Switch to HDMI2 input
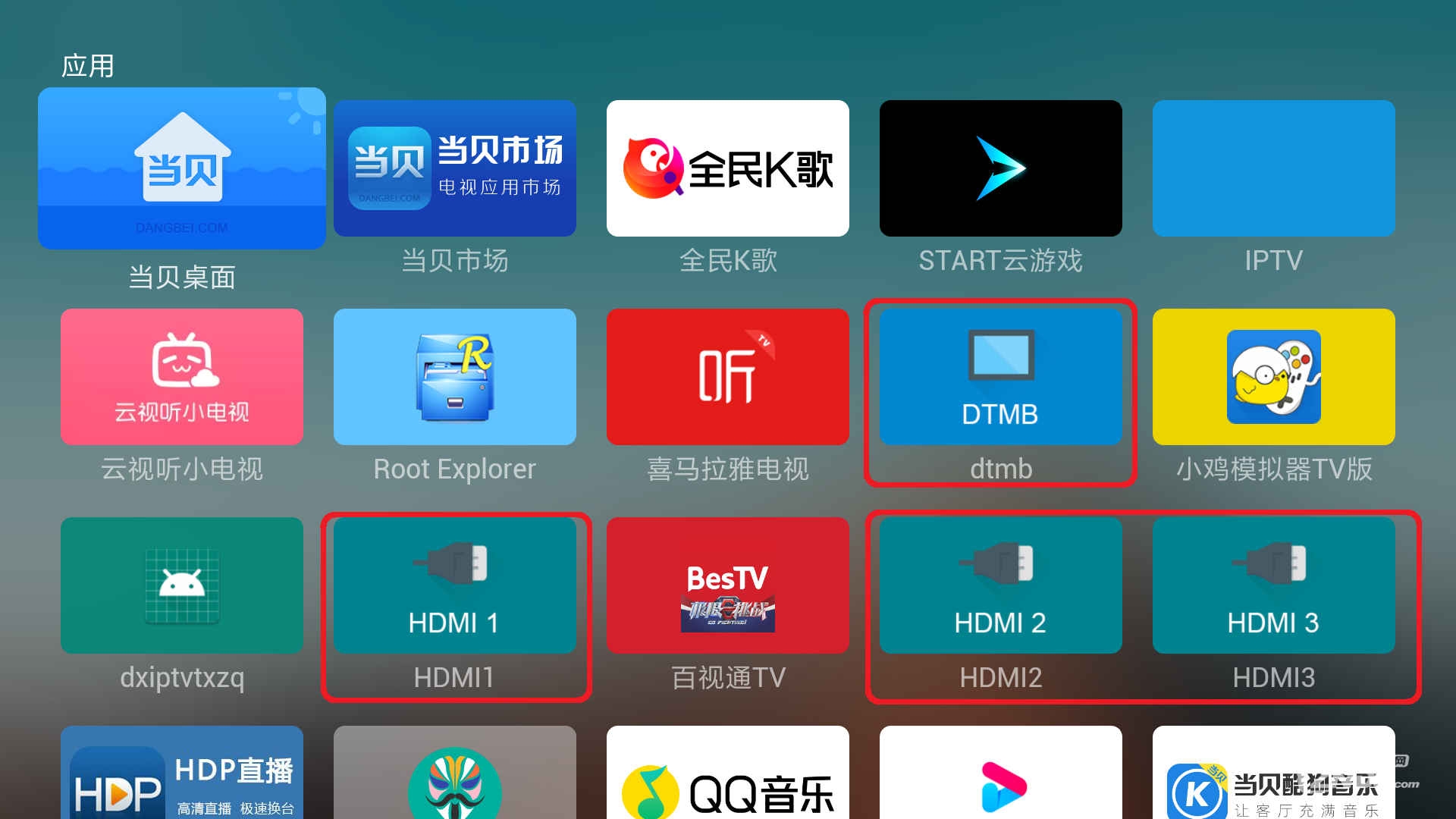This screenshot has height=819, width=1456. [1001, 585]
